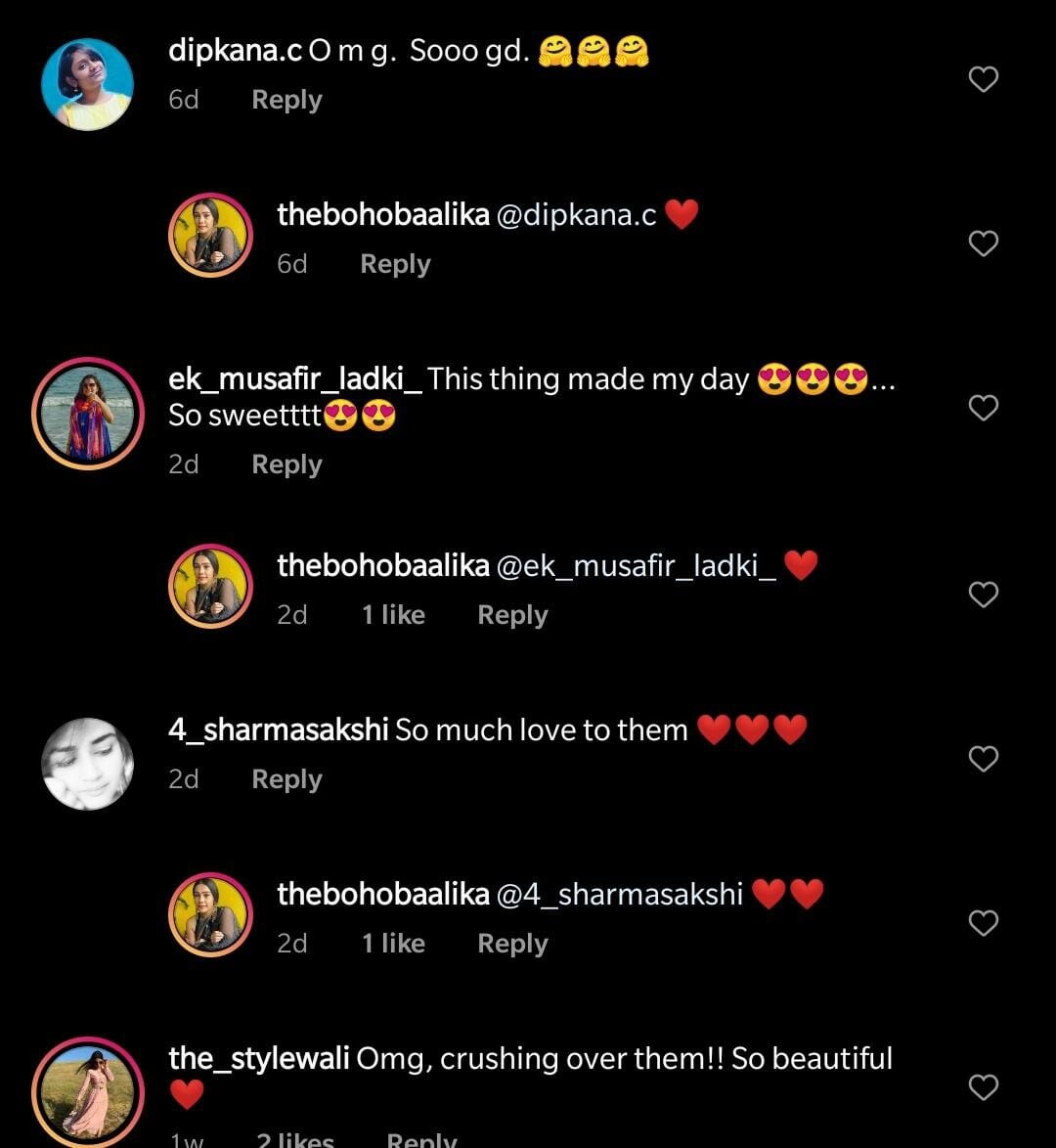
Task: Reply to 4_sharmasakshi's comment
Action: click(x=286, y=779)
